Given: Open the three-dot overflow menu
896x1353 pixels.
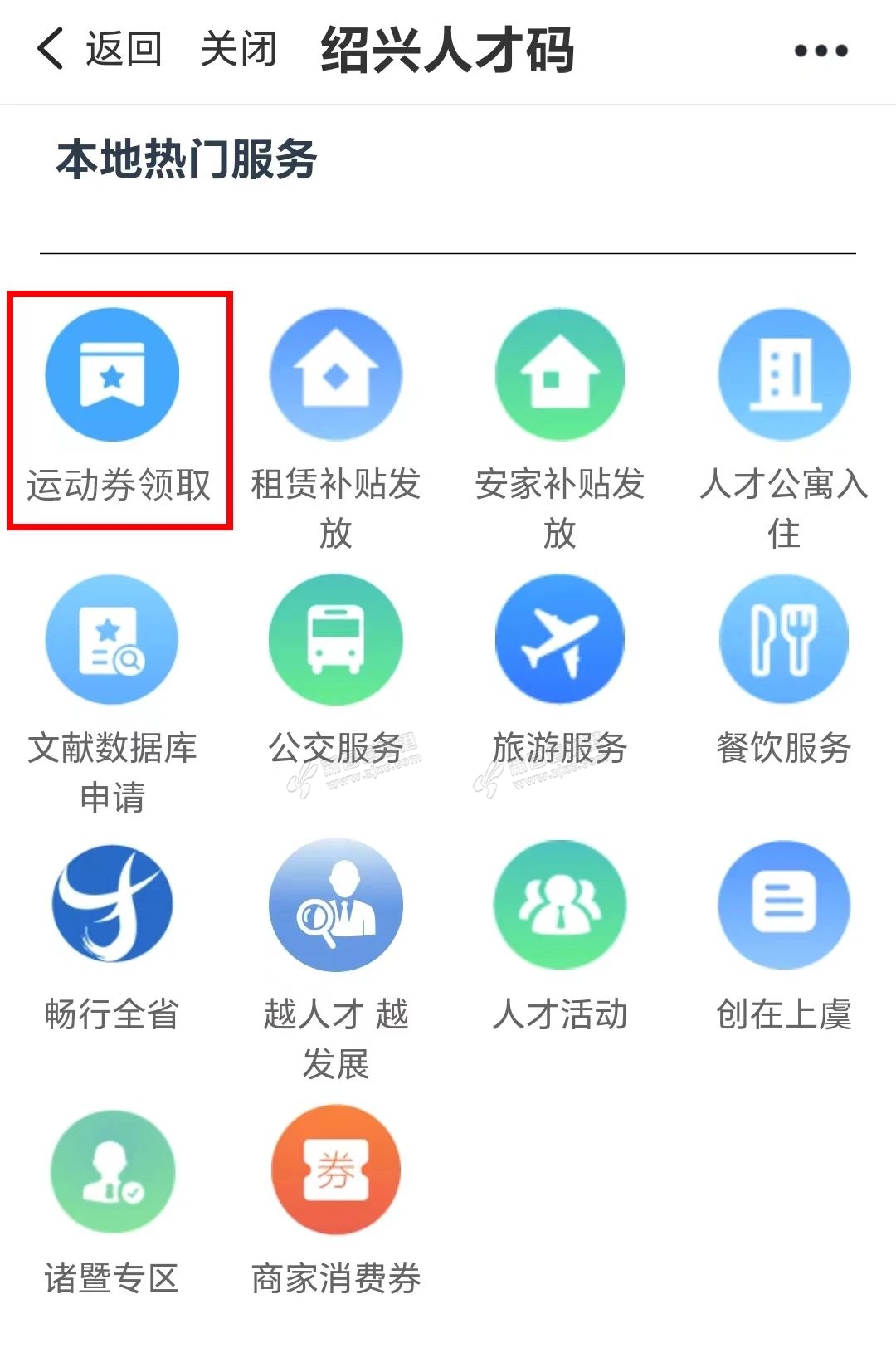Looking at the screenshot, I should [x=821, y=51].
